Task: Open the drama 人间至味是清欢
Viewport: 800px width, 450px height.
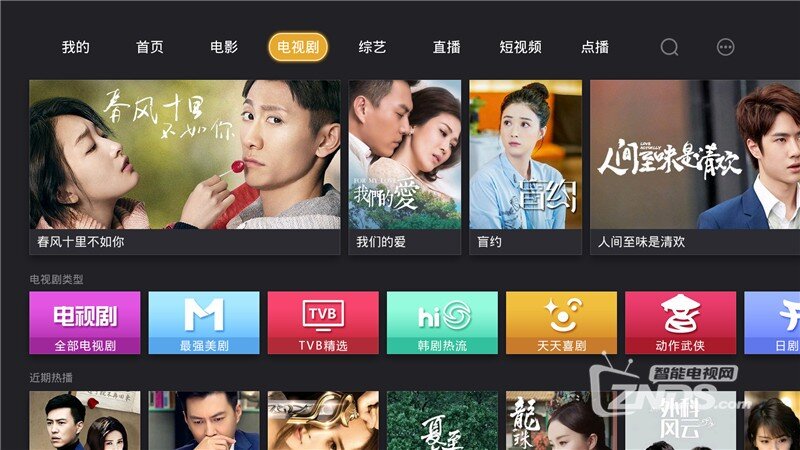Action: (x=694, y=166)
